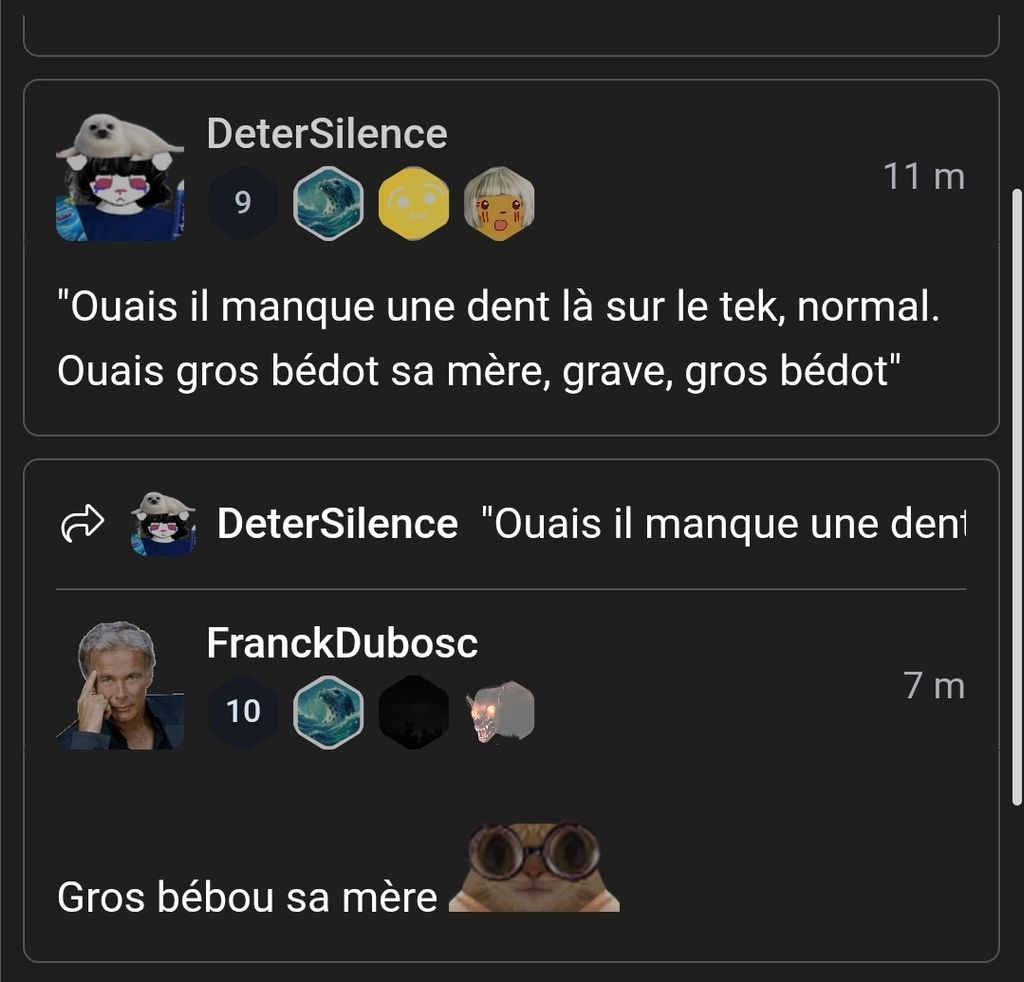Tap the FranckDubosc username
Screen dimensions: 1024x982
[342, 644]
